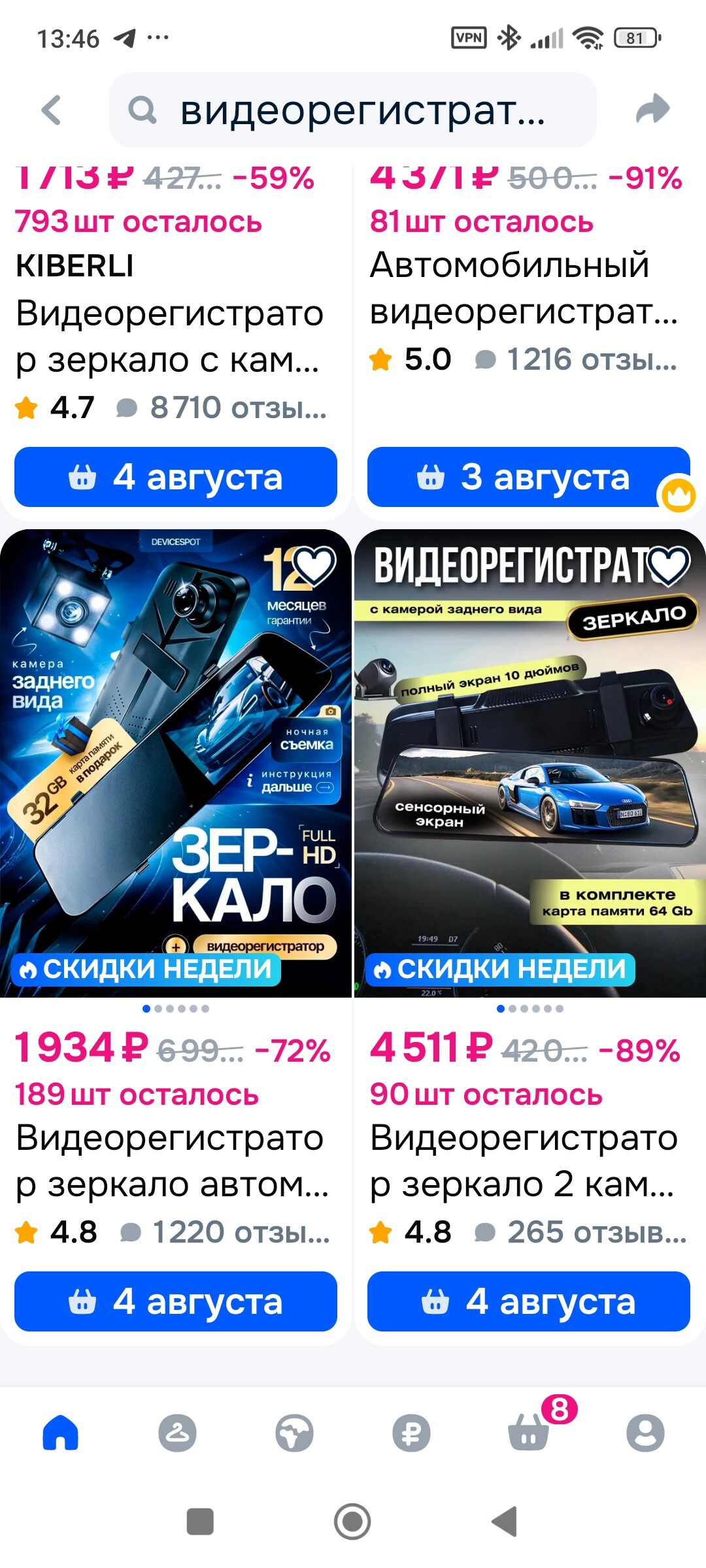Favorite the 64 Gb mirror recorder
This screenshot has width=706, height=1568.
(x=668, y=566)
